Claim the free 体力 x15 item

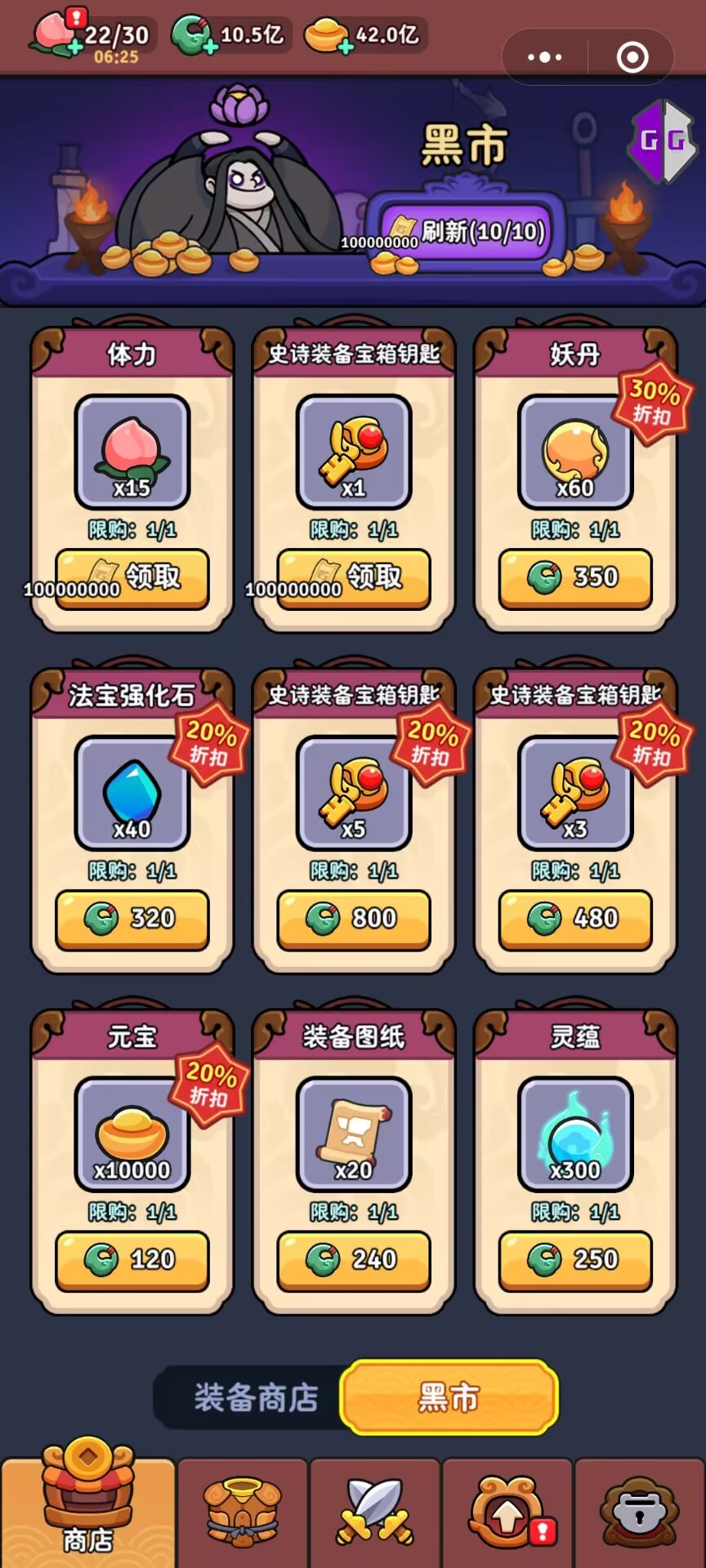coord(132,578)
